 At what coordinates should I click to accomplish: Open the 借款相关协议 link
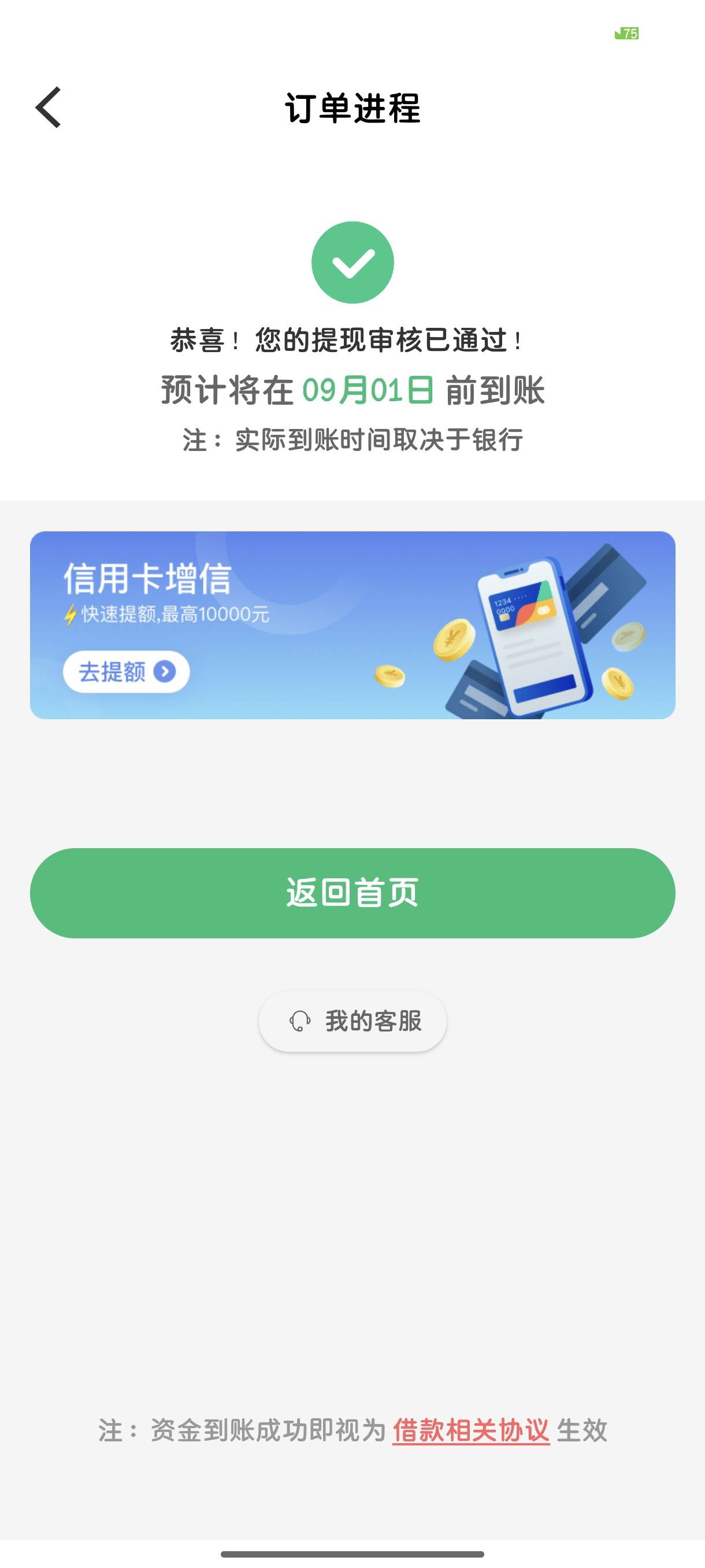click(x=471, y=1430)
